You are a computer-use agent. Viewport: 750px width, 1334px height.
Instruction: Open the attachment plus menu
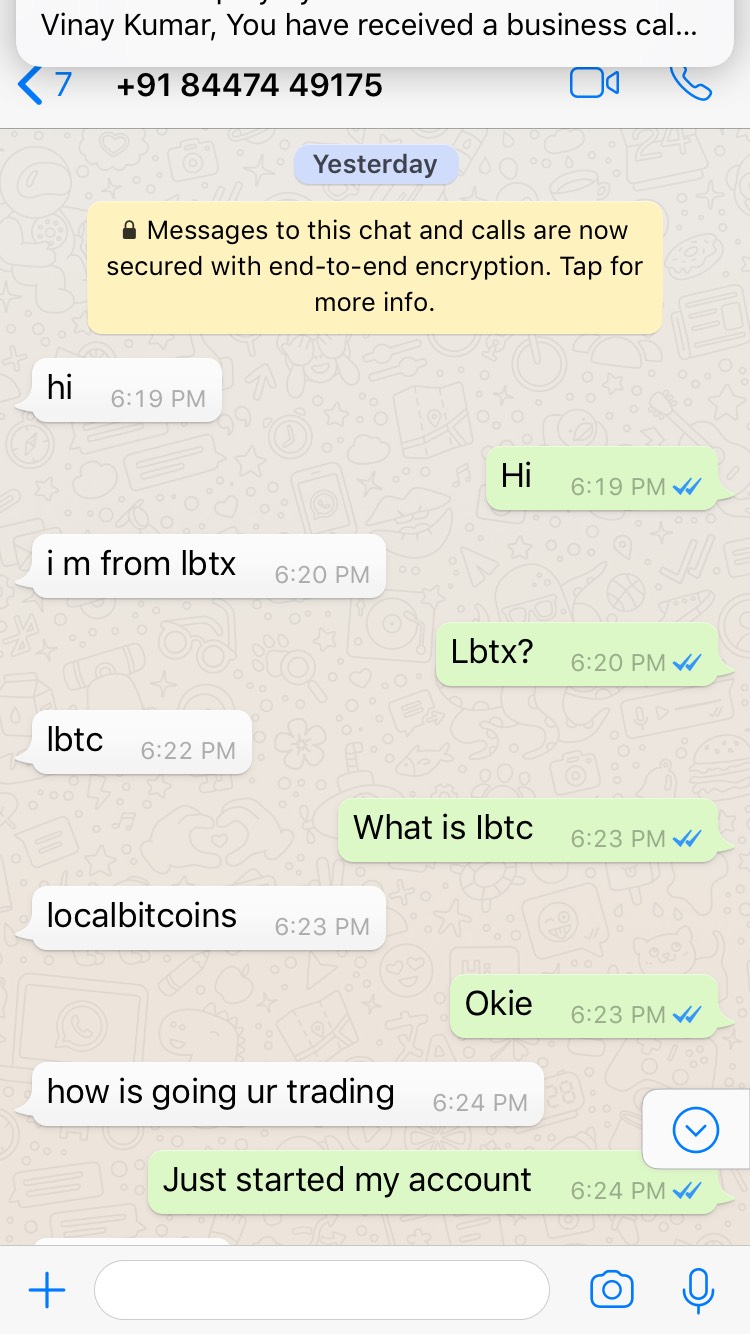[47, 1290]
